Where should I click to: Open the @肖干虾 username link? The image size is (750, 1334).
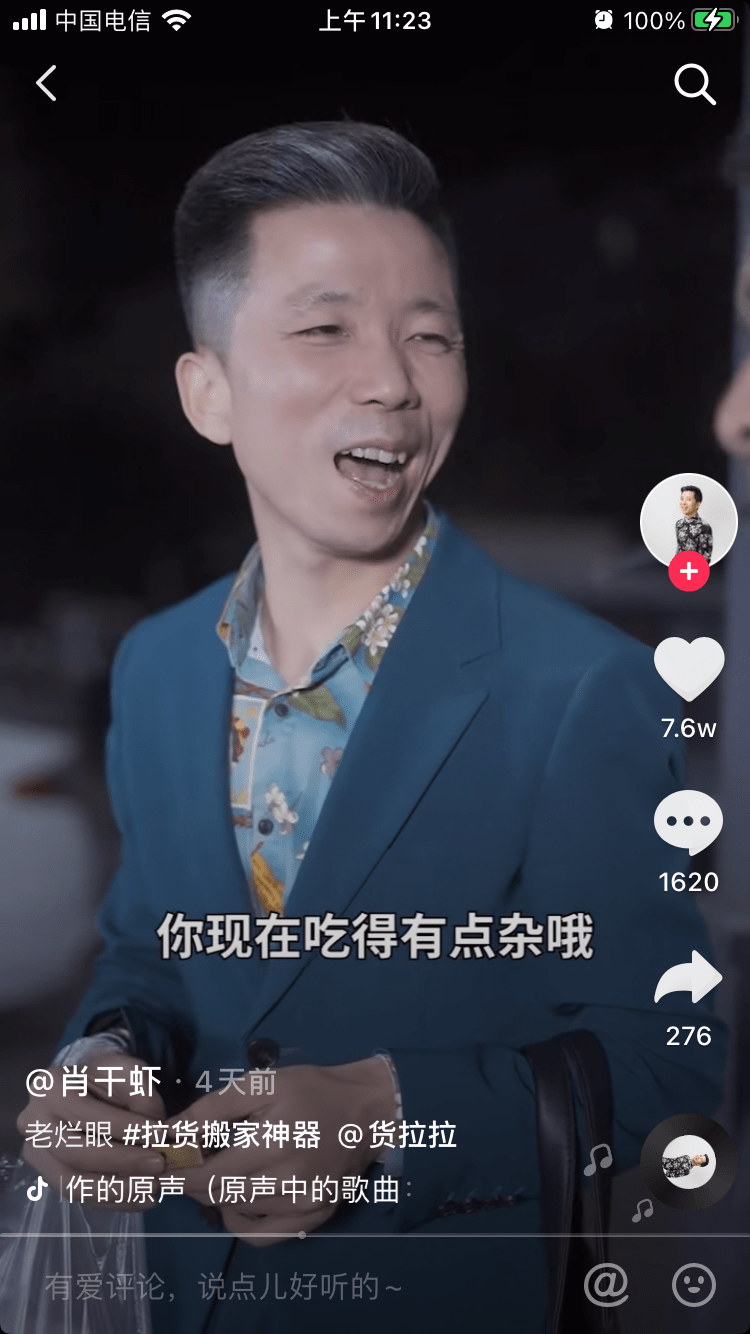(93, 1082)
